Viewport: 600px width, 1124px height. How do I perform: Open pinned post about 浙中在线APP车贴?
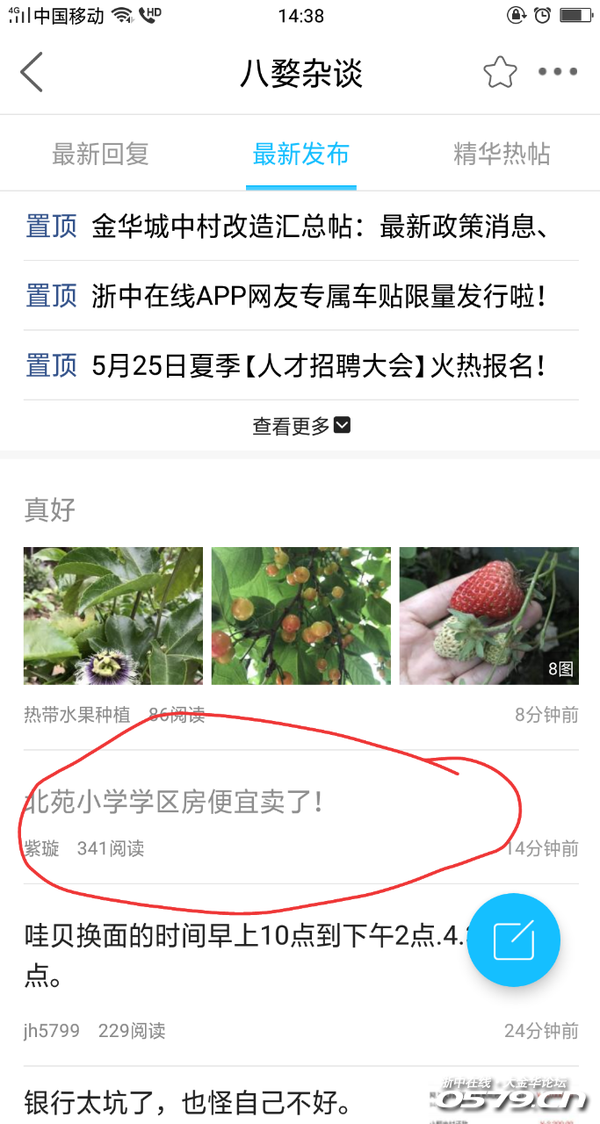318,296
